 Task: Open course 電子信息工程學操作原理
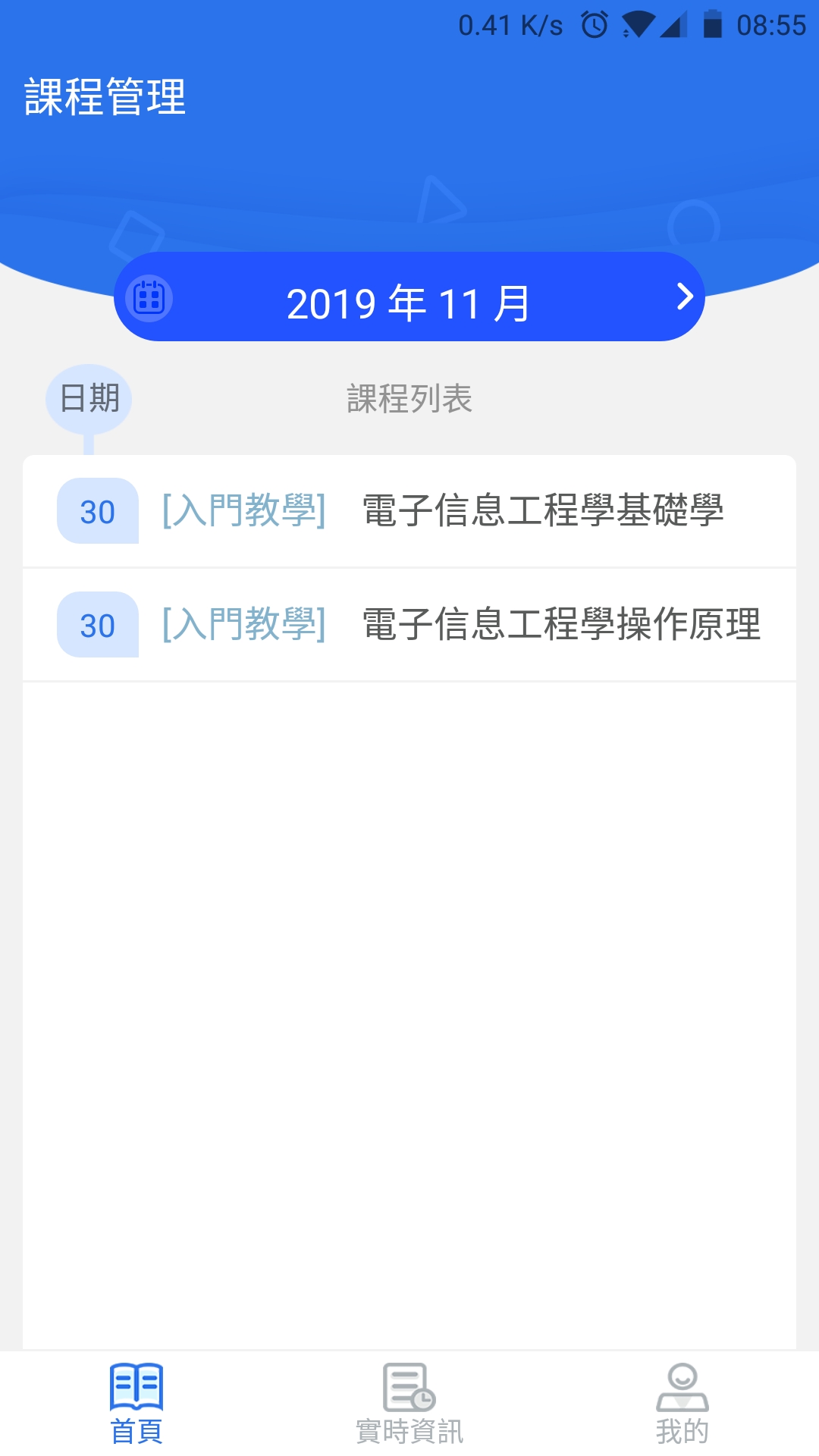pos(409,625)
